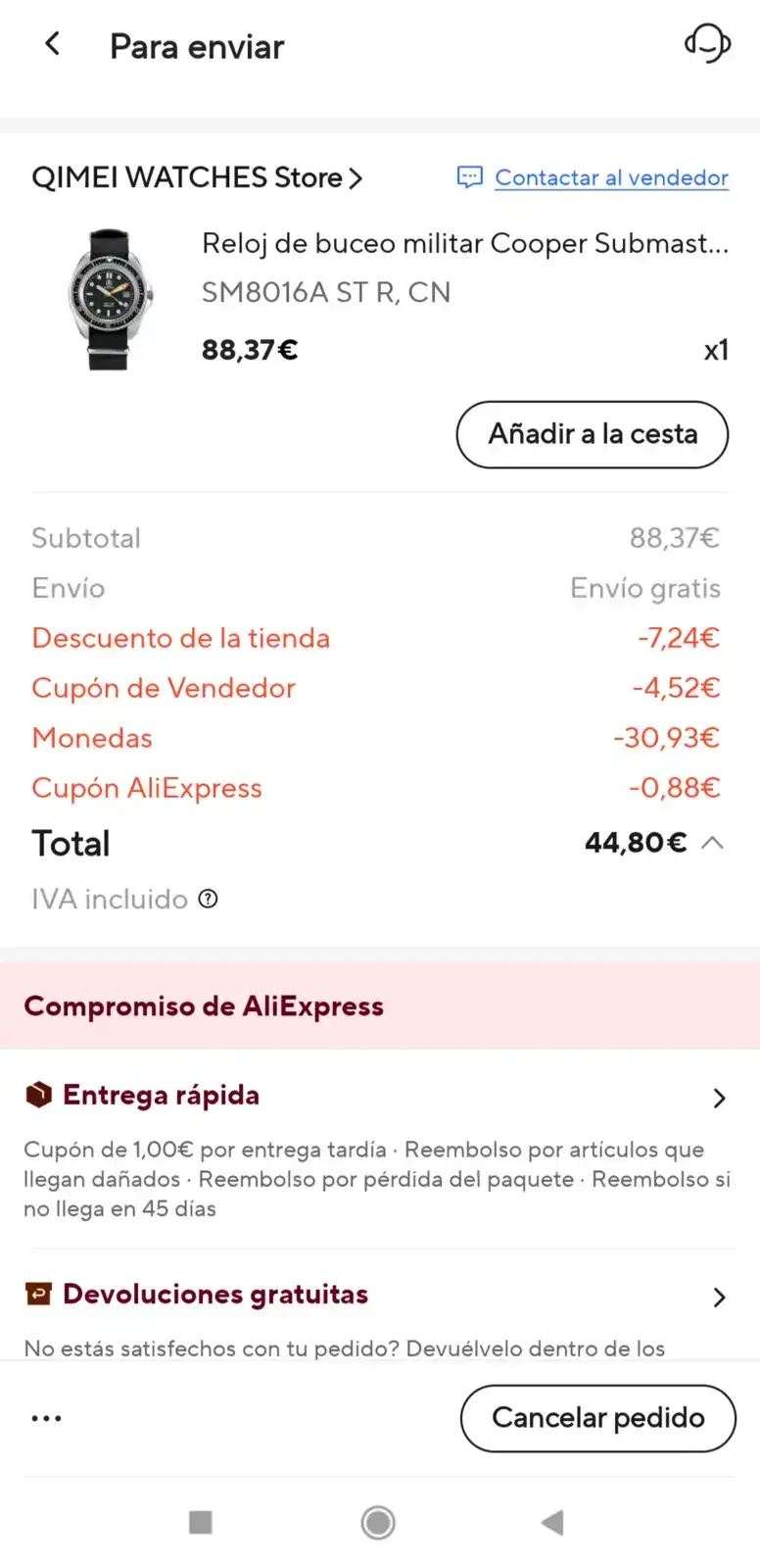Open Devoluciones gratuitas details
760x1568 pixels.
[x=718, y=1297]
